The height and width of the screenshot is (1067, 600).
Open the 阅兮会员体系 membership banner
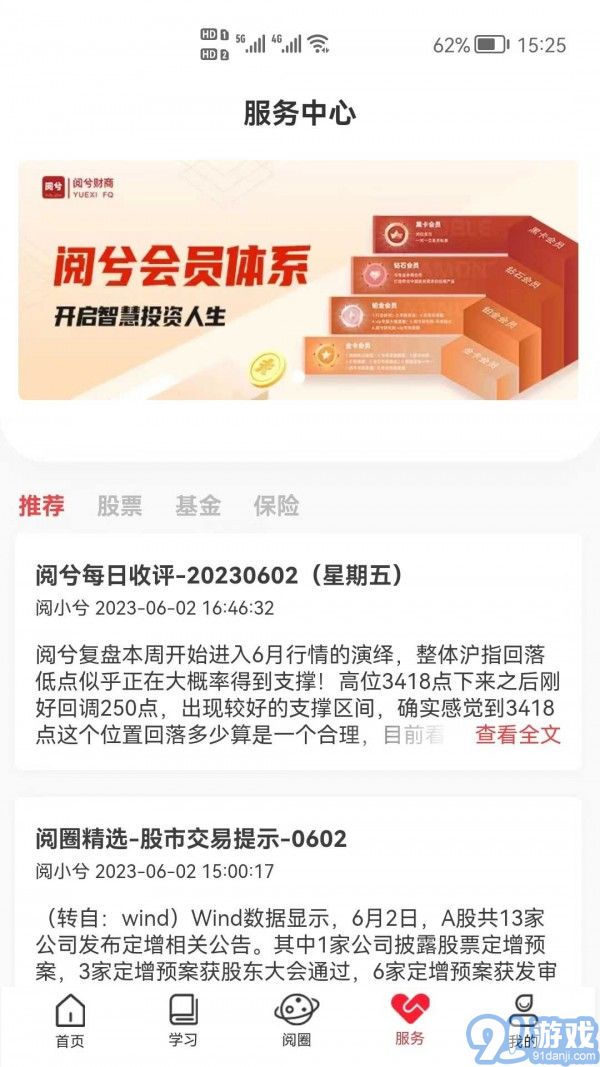tap(298, 280)
